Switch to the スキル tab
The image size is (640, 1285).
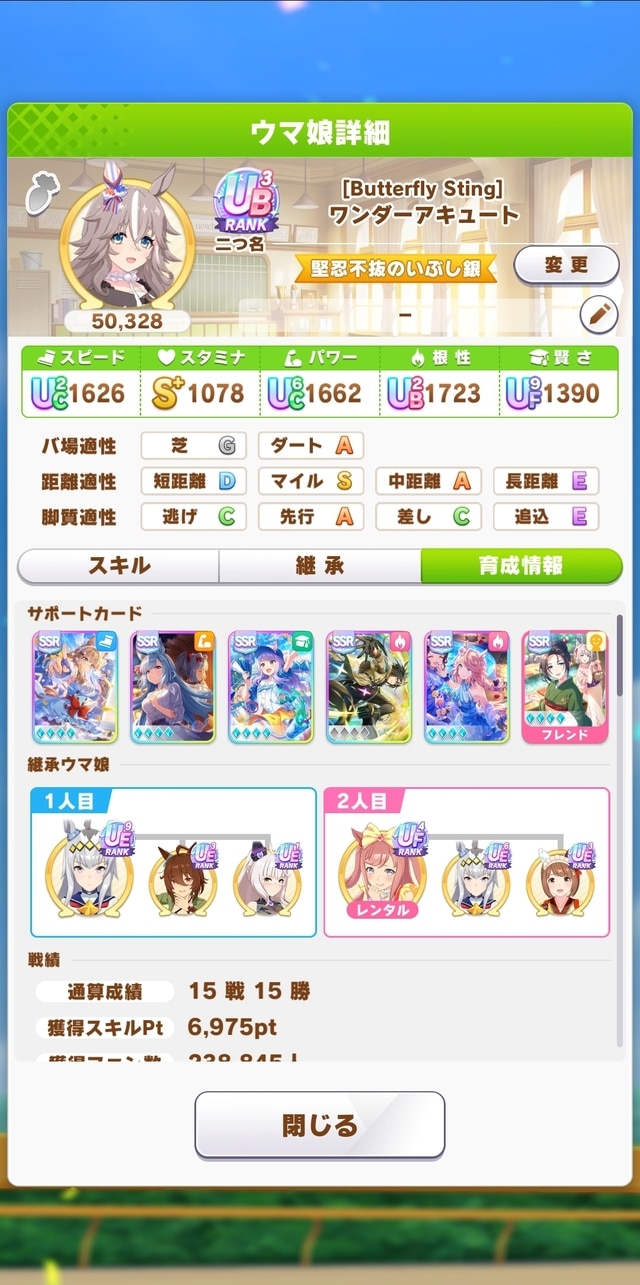click(119, 566)
